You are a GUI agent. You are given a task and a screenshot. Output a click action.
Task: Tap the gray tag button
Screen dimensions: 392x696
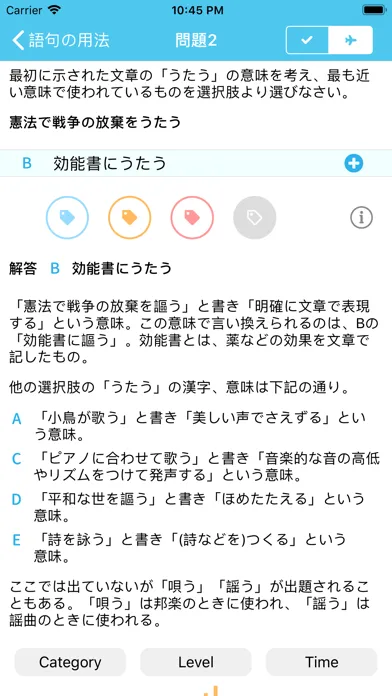pos(255,218)
